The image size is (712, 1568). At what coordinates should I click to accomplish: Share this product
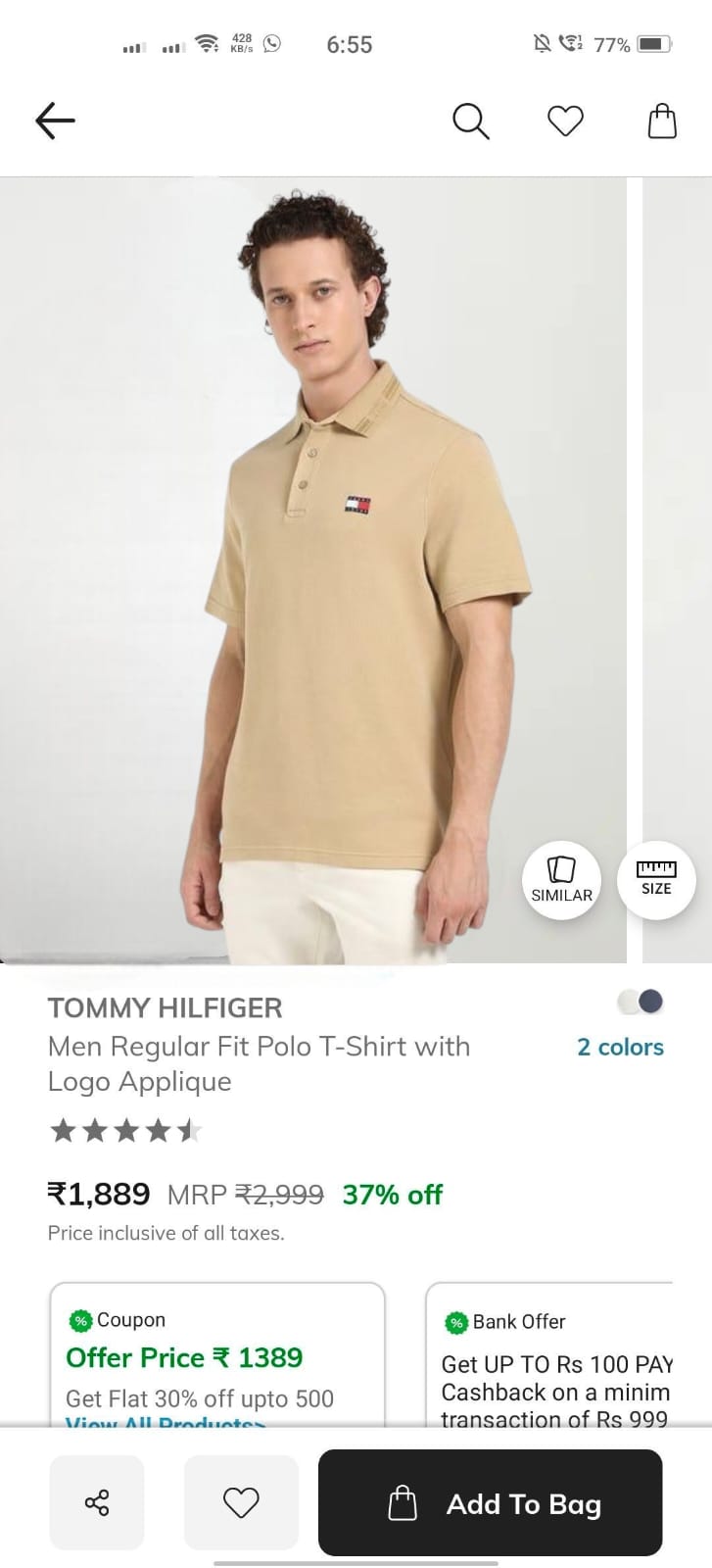[97, 1502]
